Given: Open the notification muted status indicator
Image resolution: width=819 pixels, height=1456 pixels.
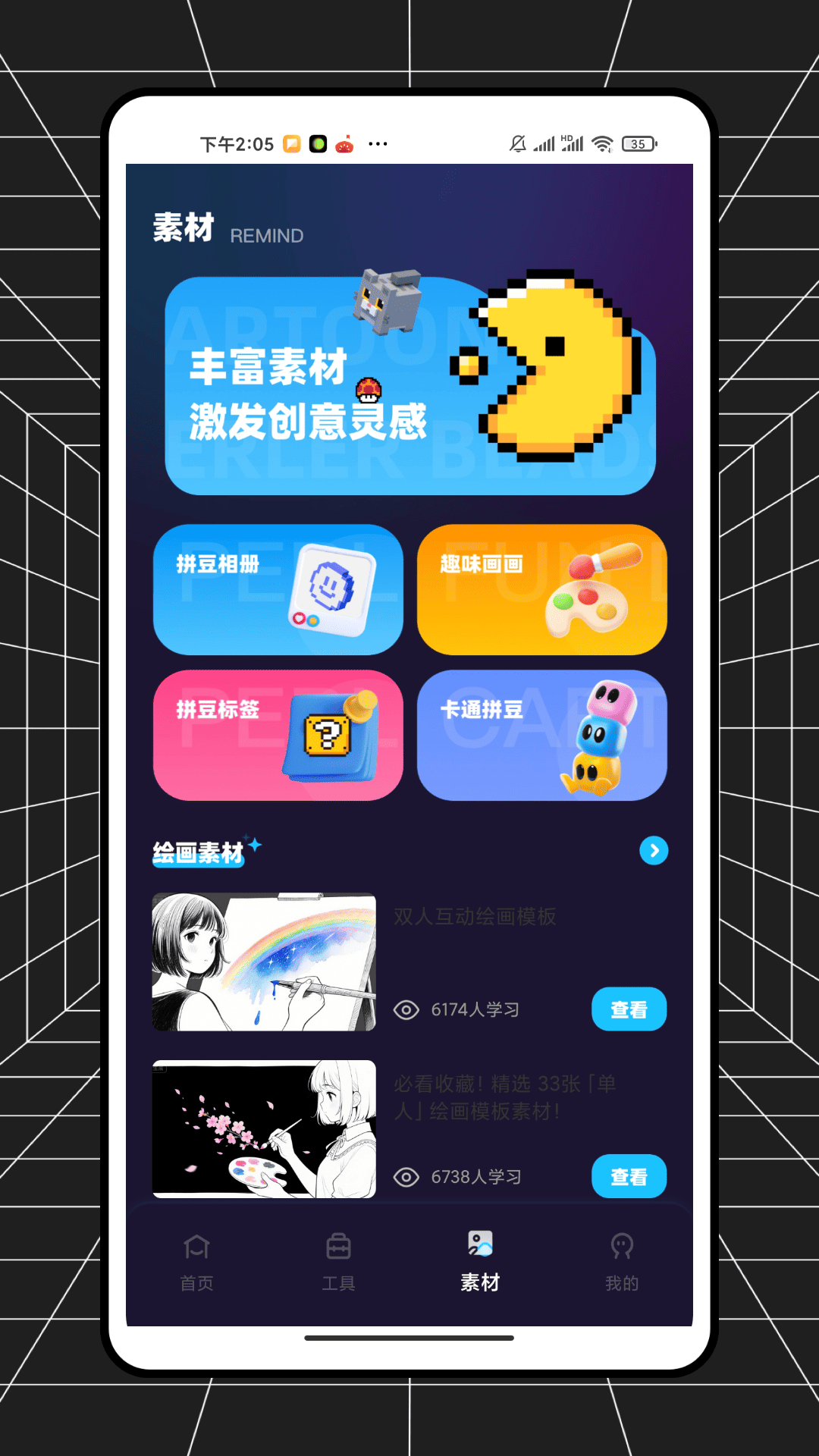Looking at the screenshot, I should 516,143.
